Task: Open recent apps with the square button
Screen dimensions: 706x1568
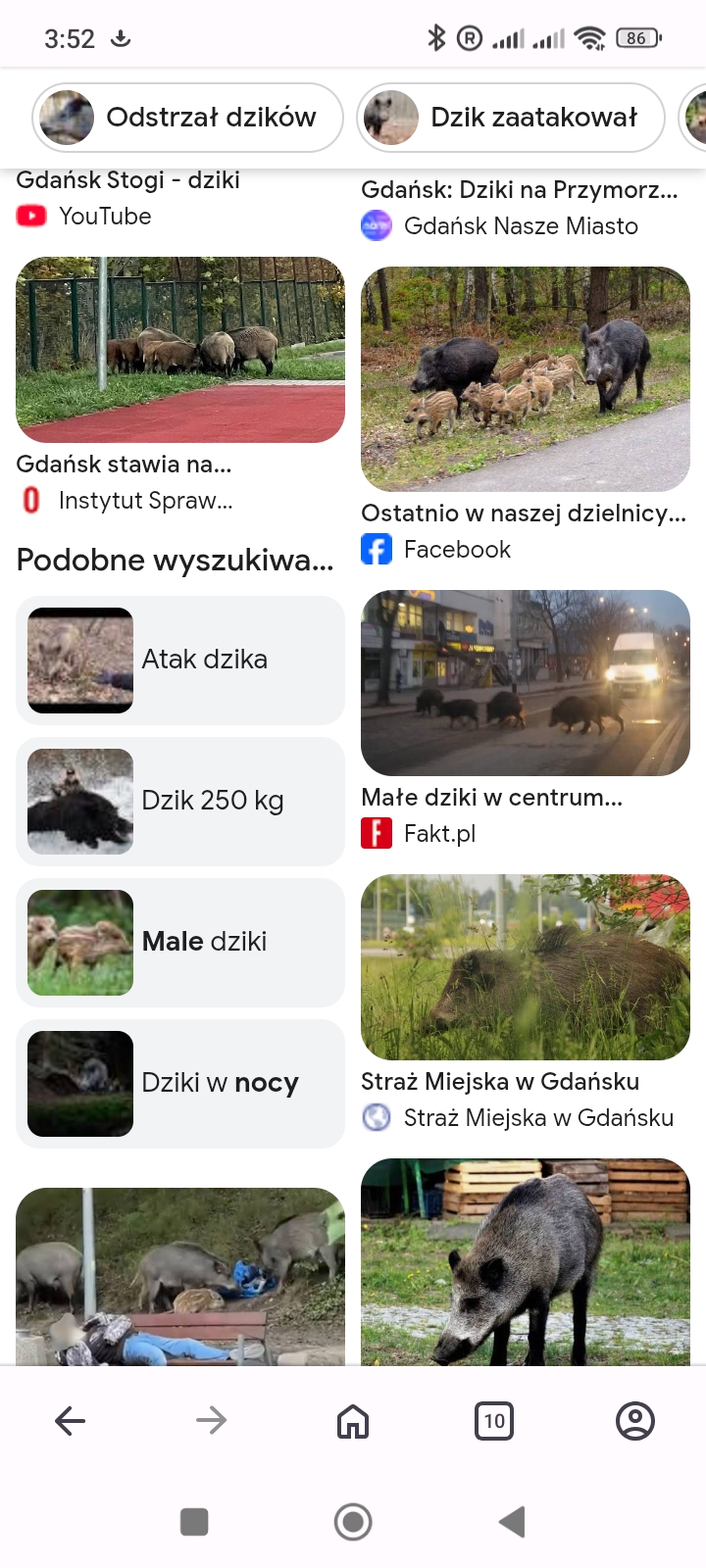Action: pos(194,1522)
